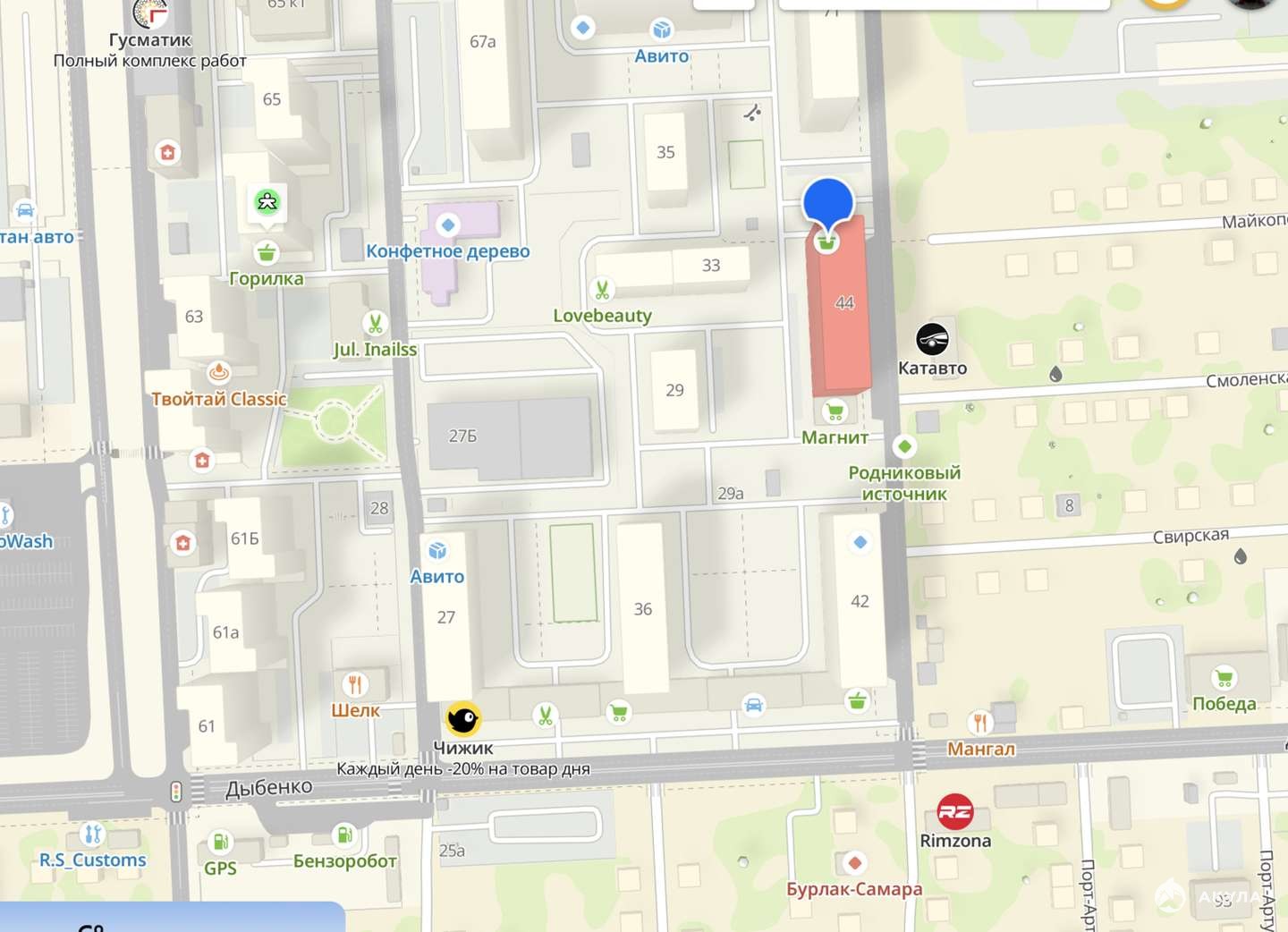This screenshot has width=1288, height=932.
Task: Tap the Чижик store pin
Action: point(463,718)
